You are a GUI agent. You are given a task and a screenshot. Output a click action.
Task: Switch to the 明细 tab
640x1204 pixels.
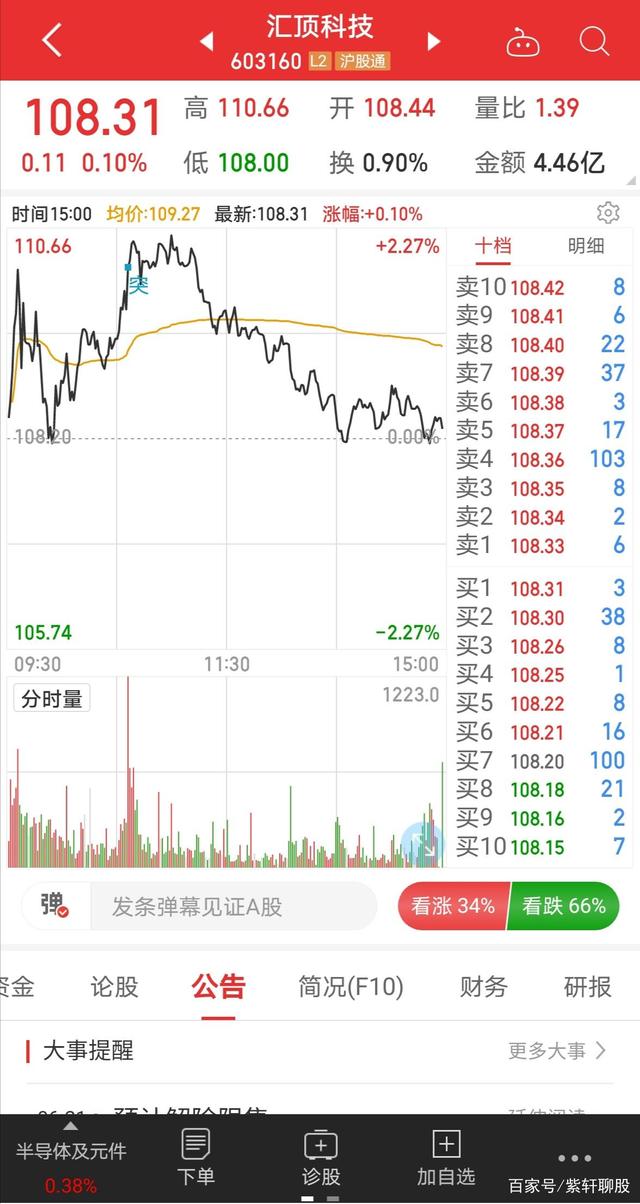[x=586, y=246]
